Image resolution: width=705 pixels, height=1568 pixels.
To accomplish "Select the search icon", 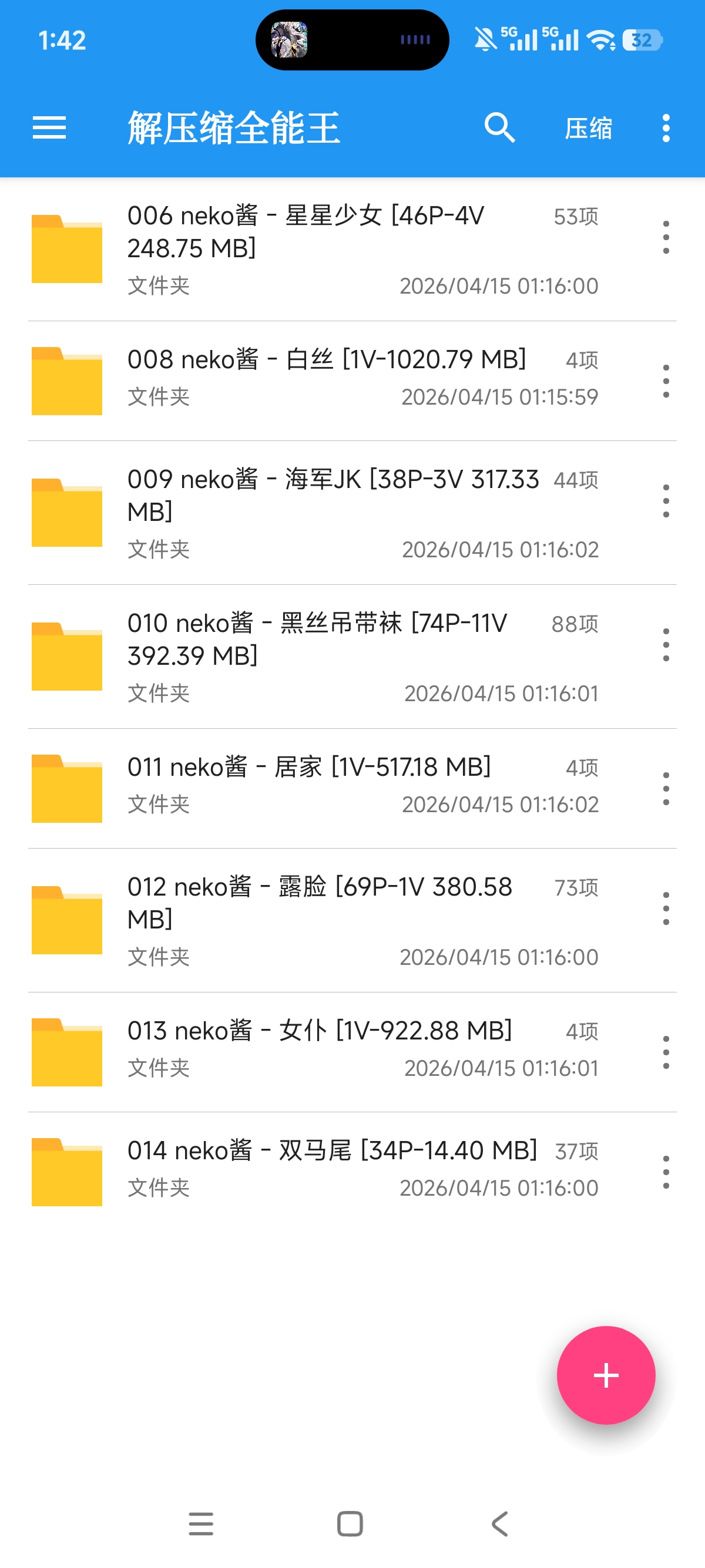I will pos(500,128).
